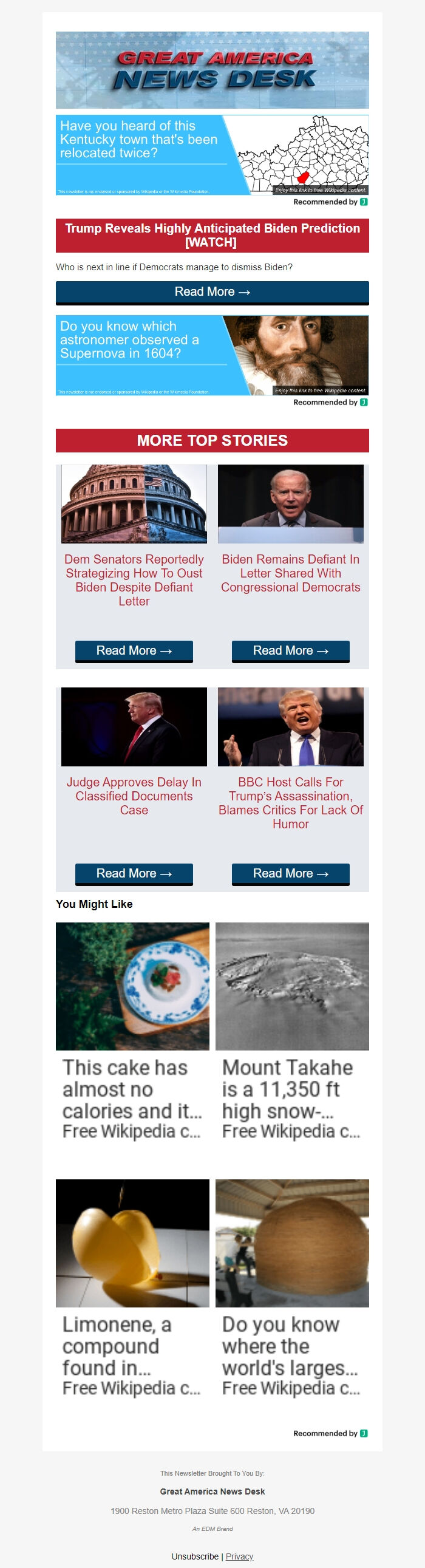Open the 1604 Supernova astronomer banner
This screenshot has width=425, height=1568.
[x=212, y=355]
